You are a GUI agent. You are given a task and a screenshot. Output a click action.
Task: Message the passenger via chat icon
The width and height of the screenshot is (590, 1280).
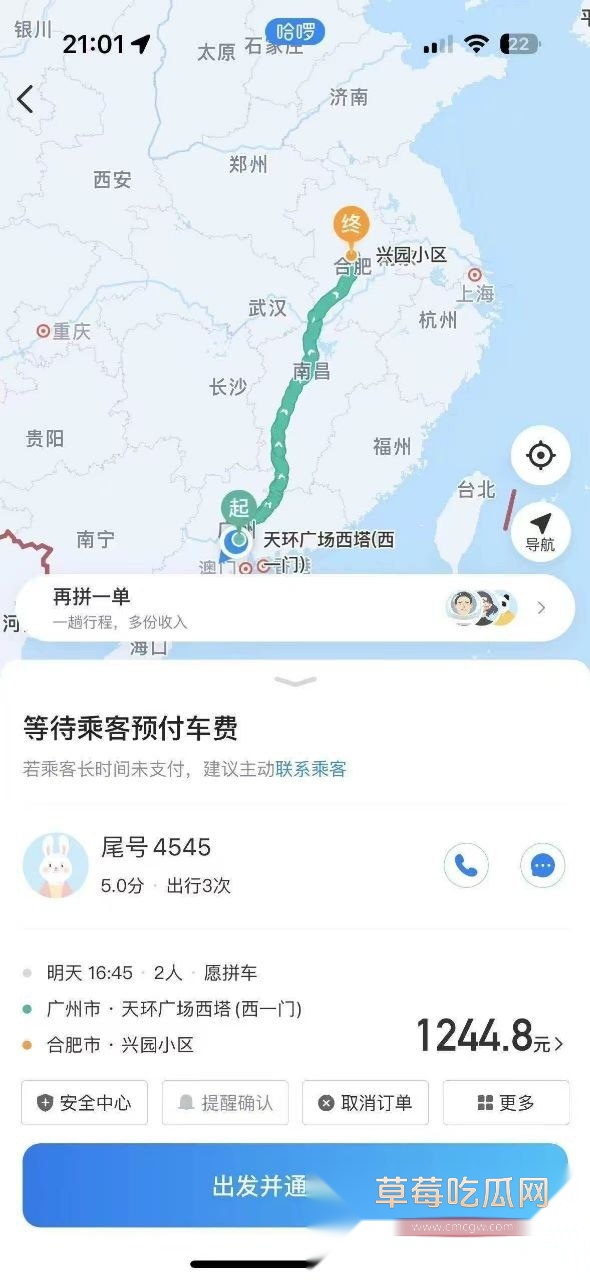[543, 866]
